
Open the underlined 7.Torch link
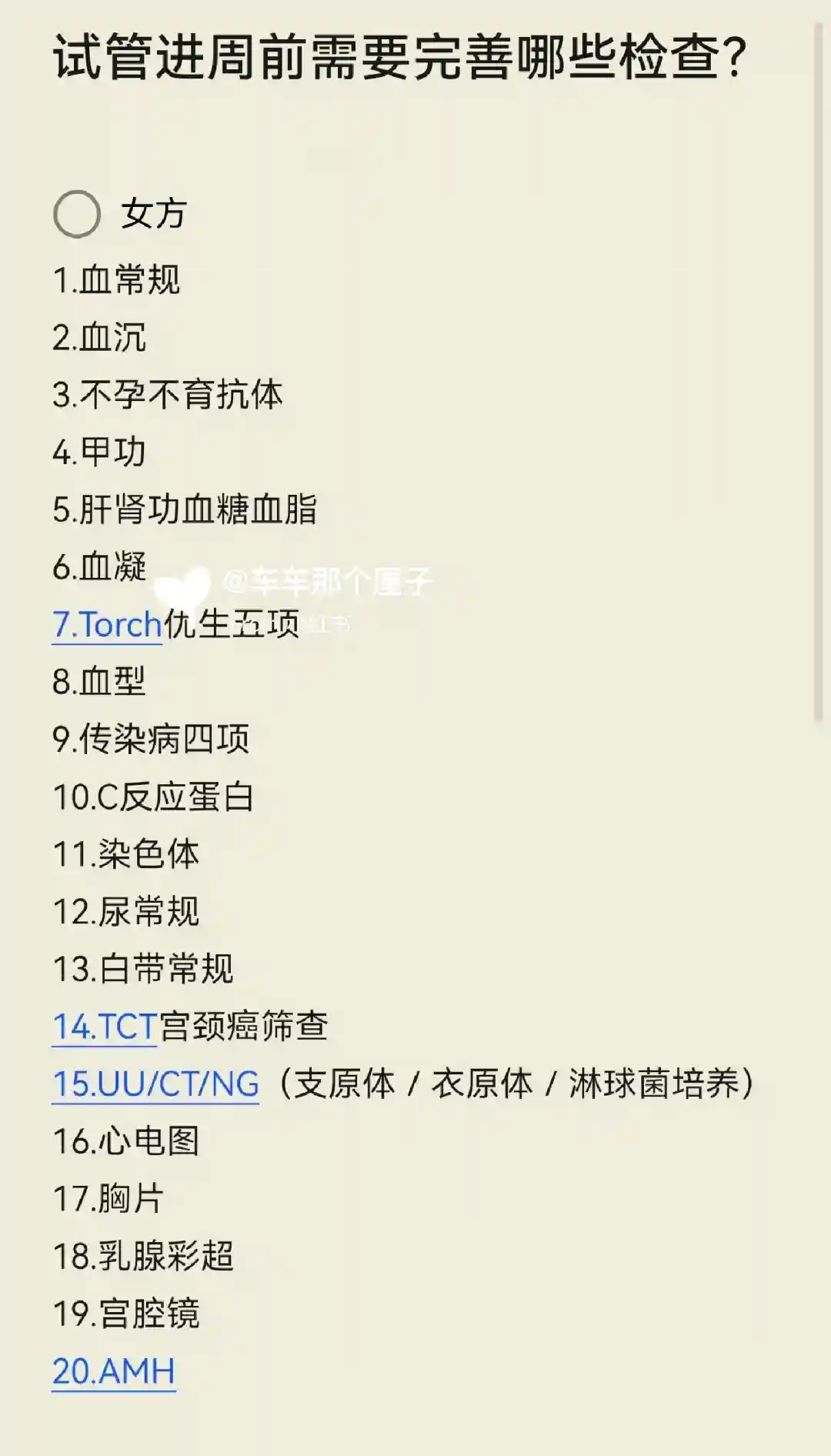click(107, 625)
